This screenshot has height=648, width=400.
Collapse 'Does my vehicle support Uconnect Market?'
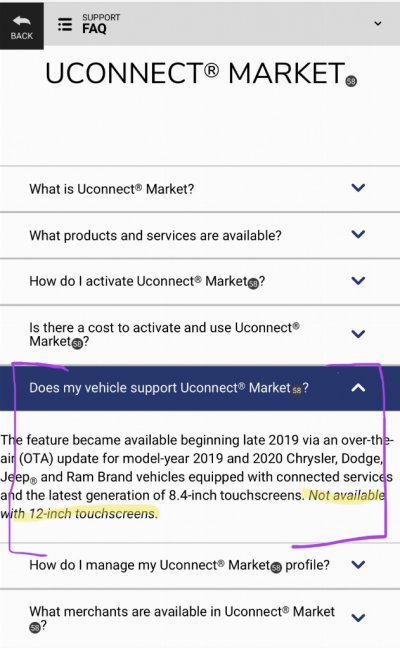click(x=200, y=388)
